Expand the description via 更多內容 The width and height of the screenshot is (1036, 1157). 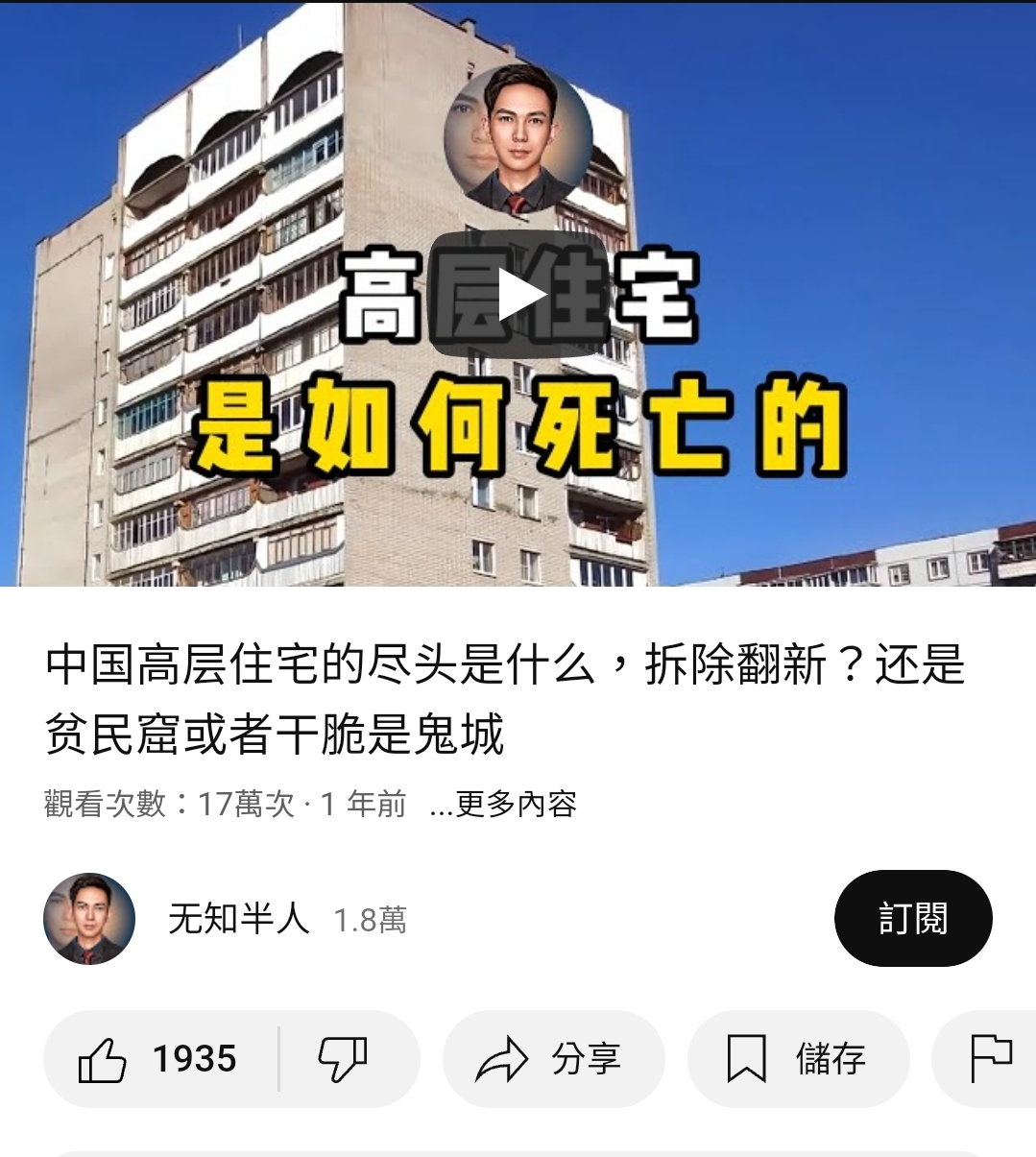pyautogui.click(x=504, y=804)
